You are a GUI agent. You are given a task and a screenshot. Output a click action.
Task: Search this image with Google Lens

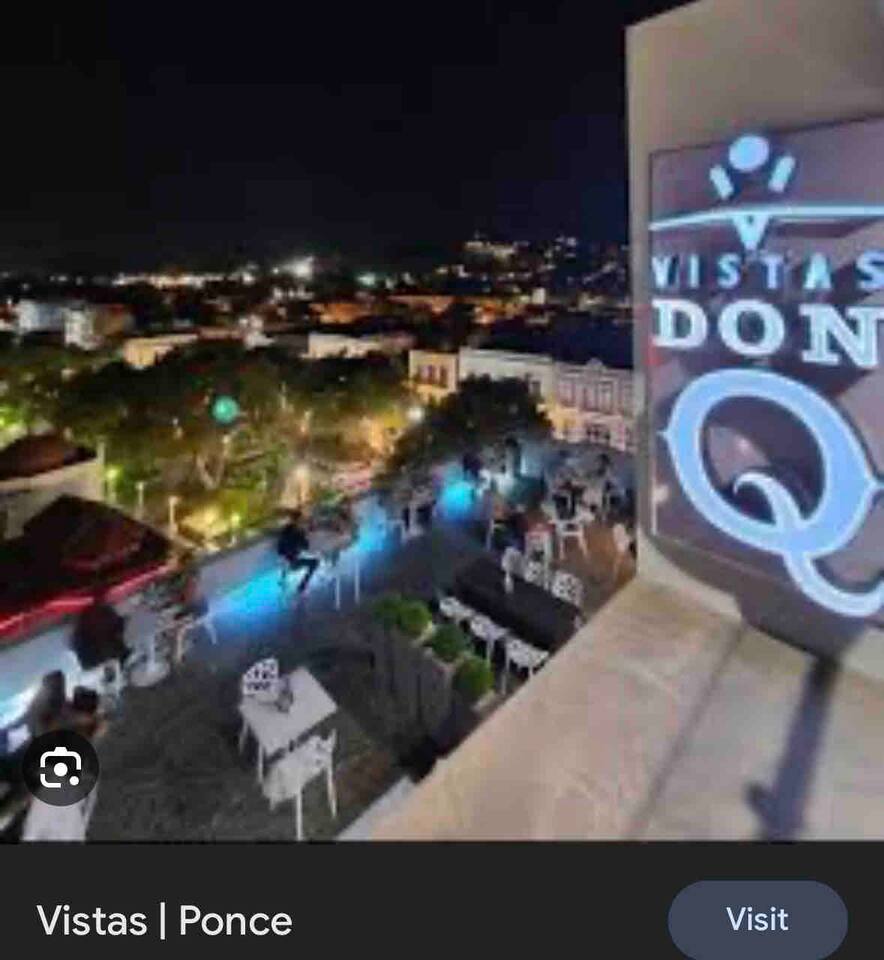pyautogui.click(x=60, y=768)
